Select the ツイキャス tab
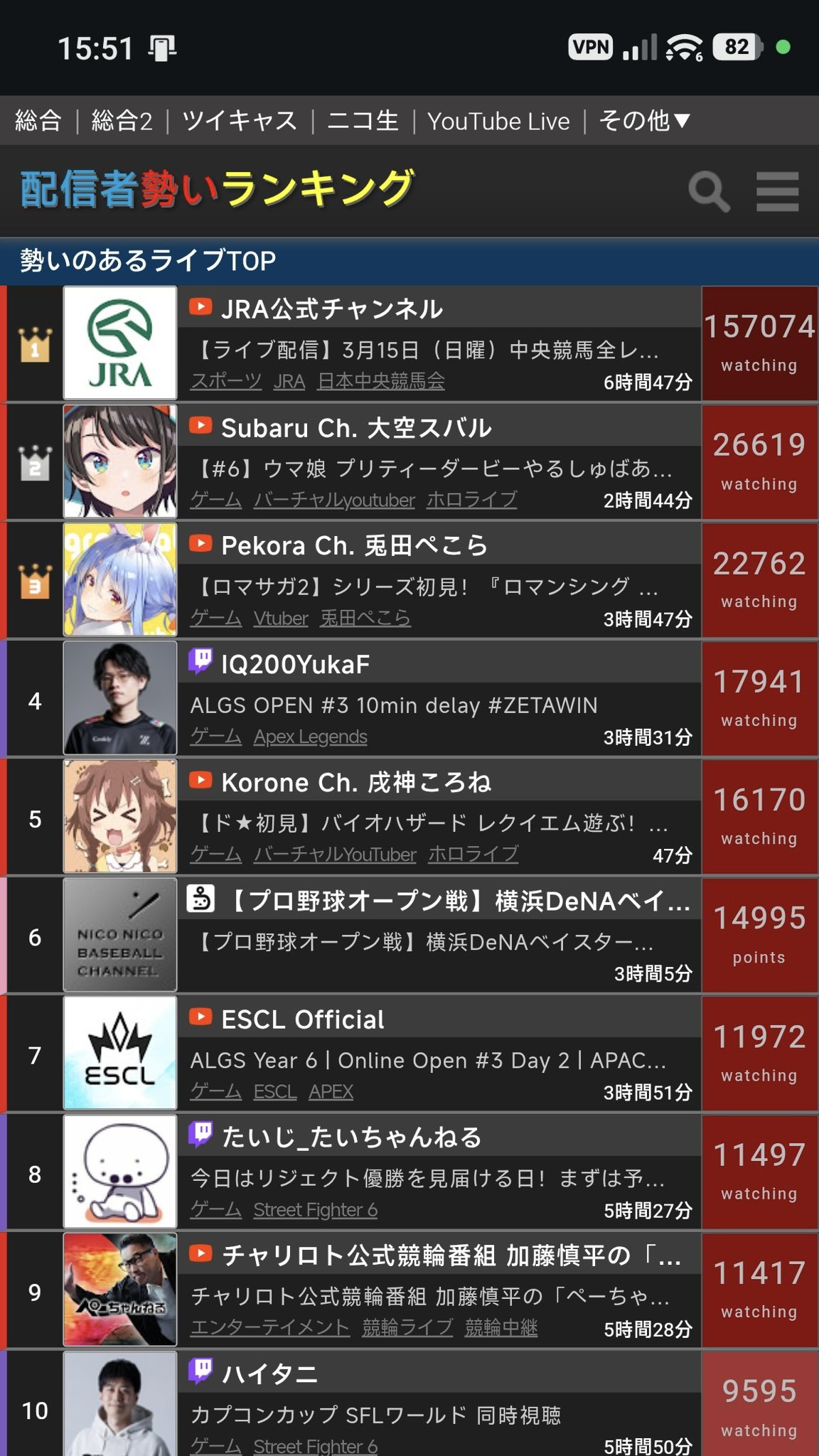This screenshot has height=1456, width=819. coord(240,121)
